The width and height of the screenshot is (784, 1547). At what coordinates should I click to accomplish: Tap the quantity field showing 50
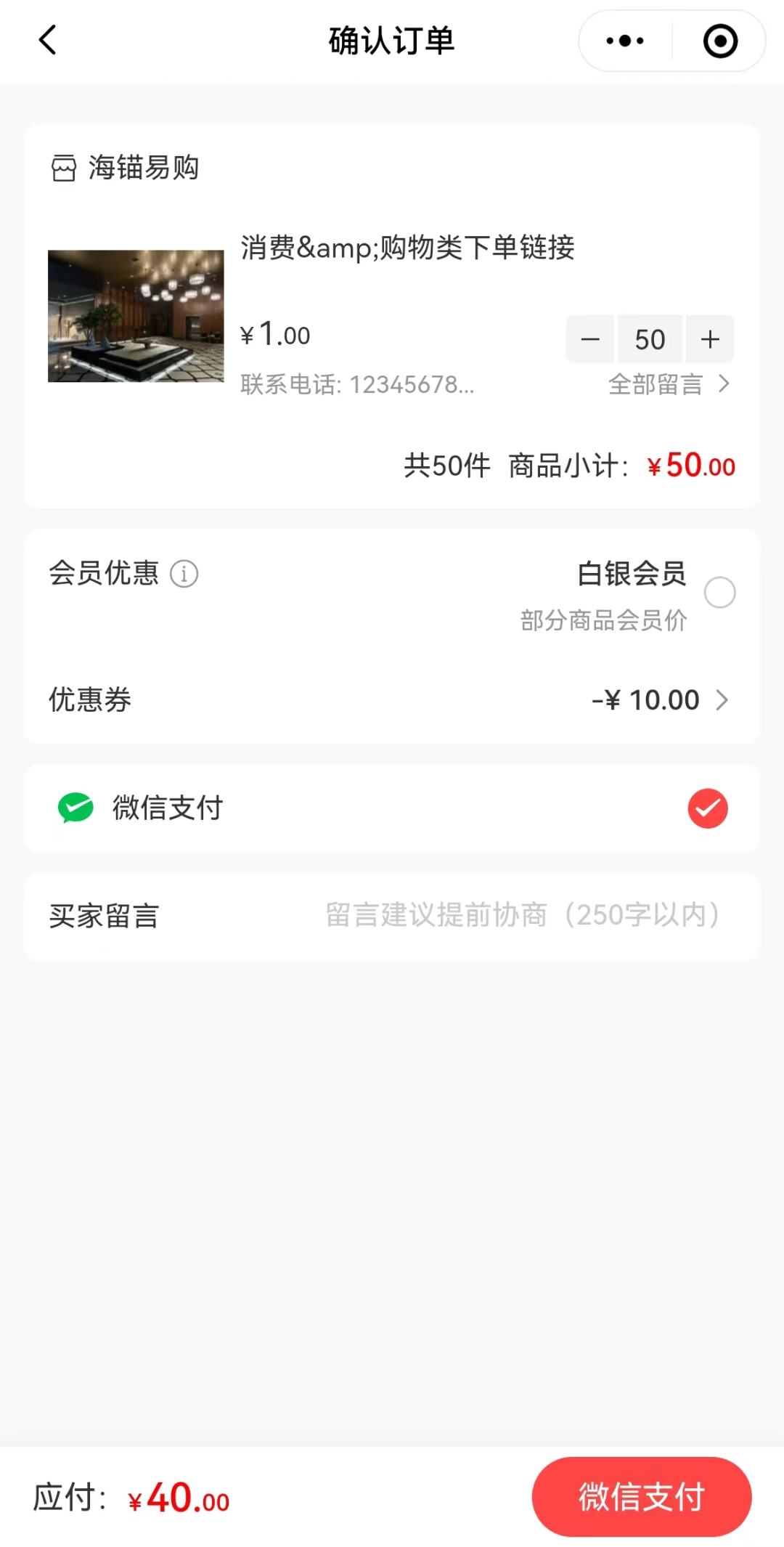coord(650,339)
